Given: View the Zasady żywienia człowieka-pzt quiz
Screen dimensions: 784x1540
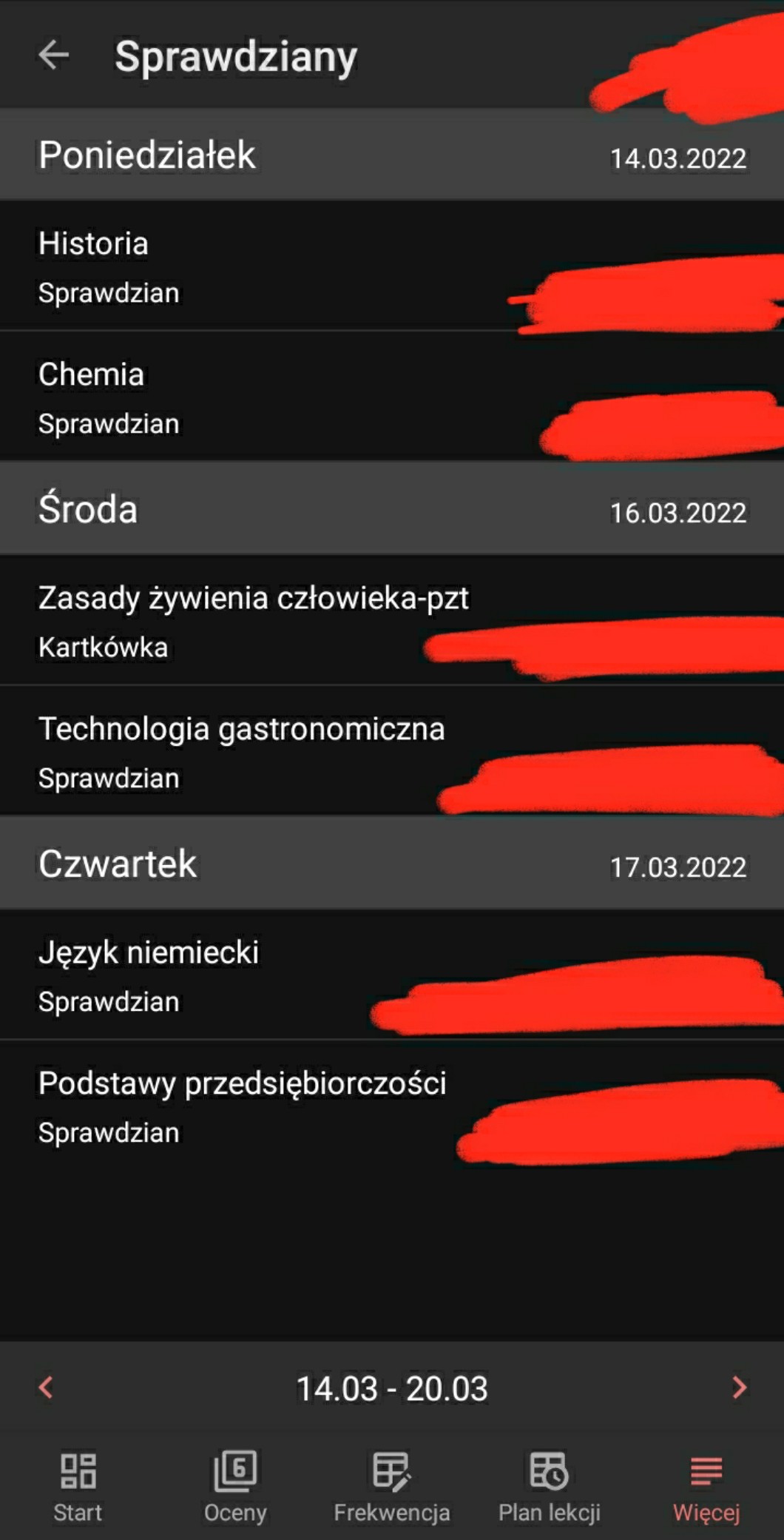Looking at the screenshot, I should (x=222, y=621).
